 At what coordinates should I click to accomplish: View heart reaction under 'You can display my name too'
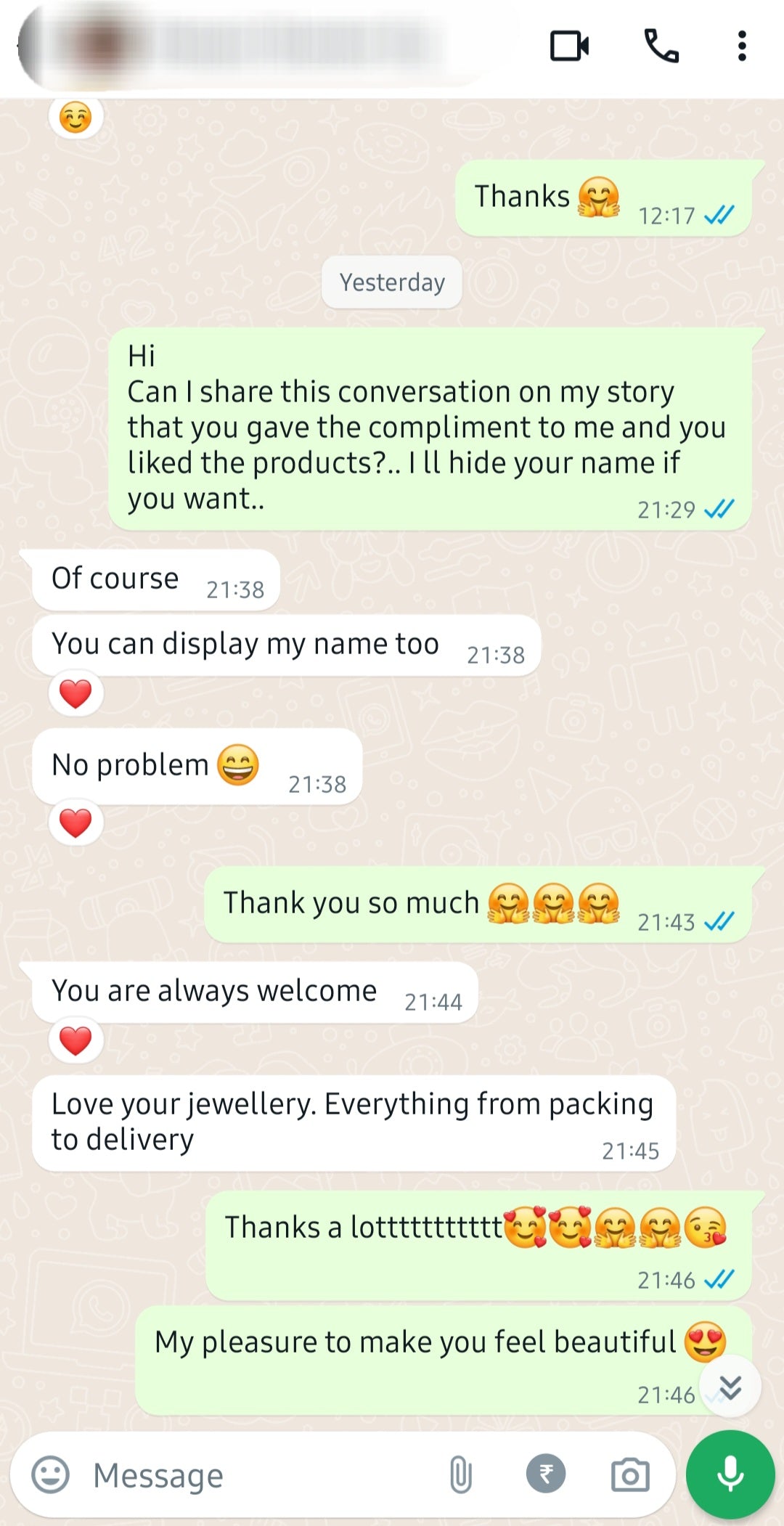[75, 693]
